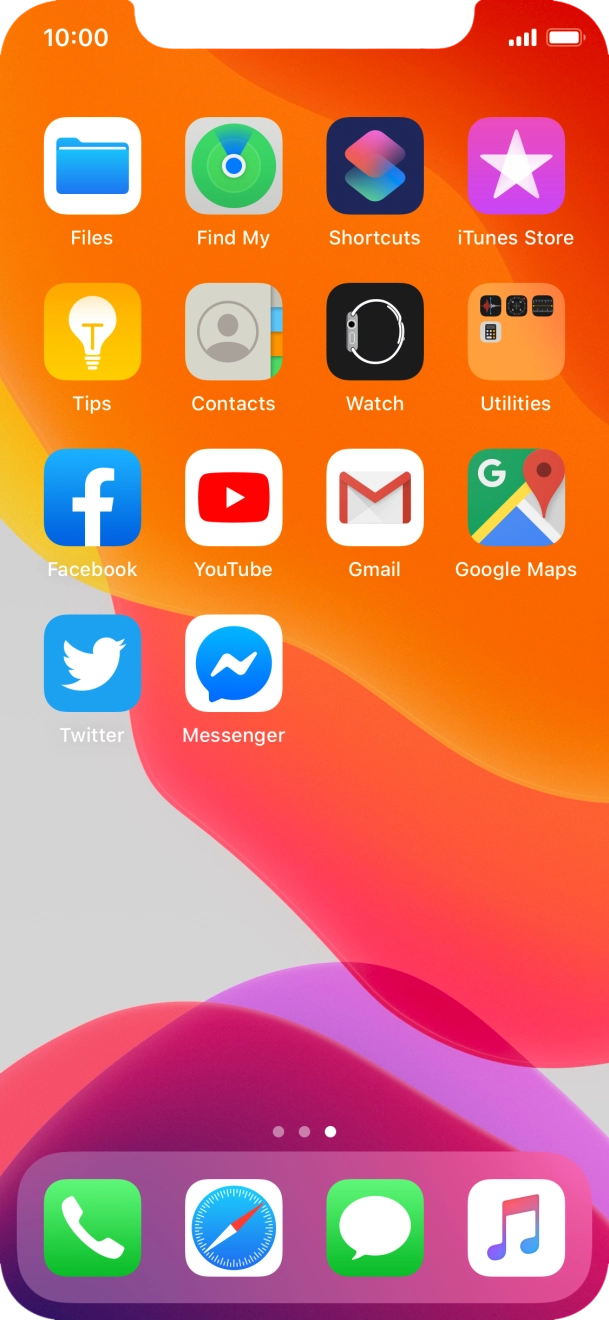Open Messages in the dock
Viewport: 609px width, 1320px height.
(375, 1228)
